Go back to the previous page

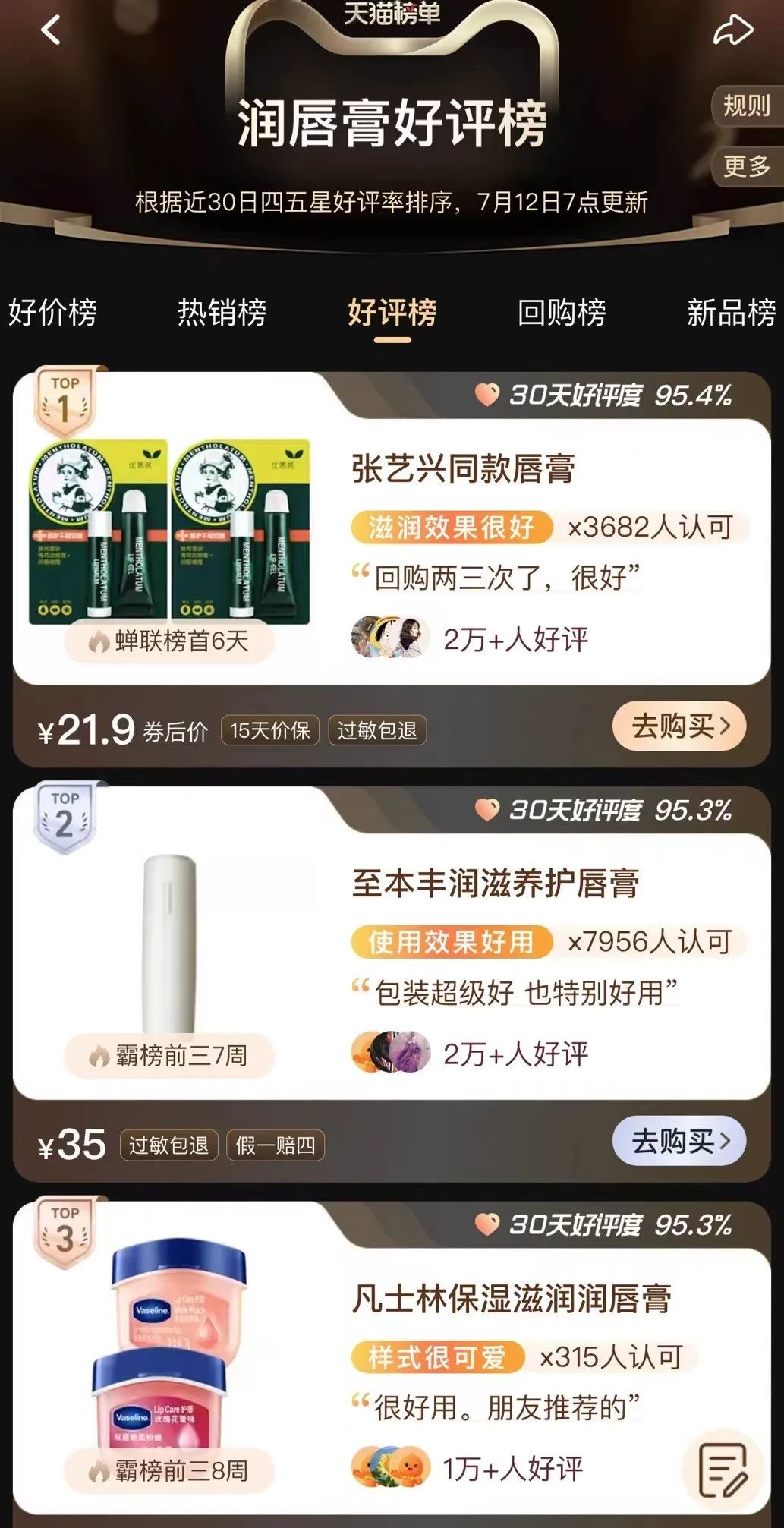tap(51, 31)
